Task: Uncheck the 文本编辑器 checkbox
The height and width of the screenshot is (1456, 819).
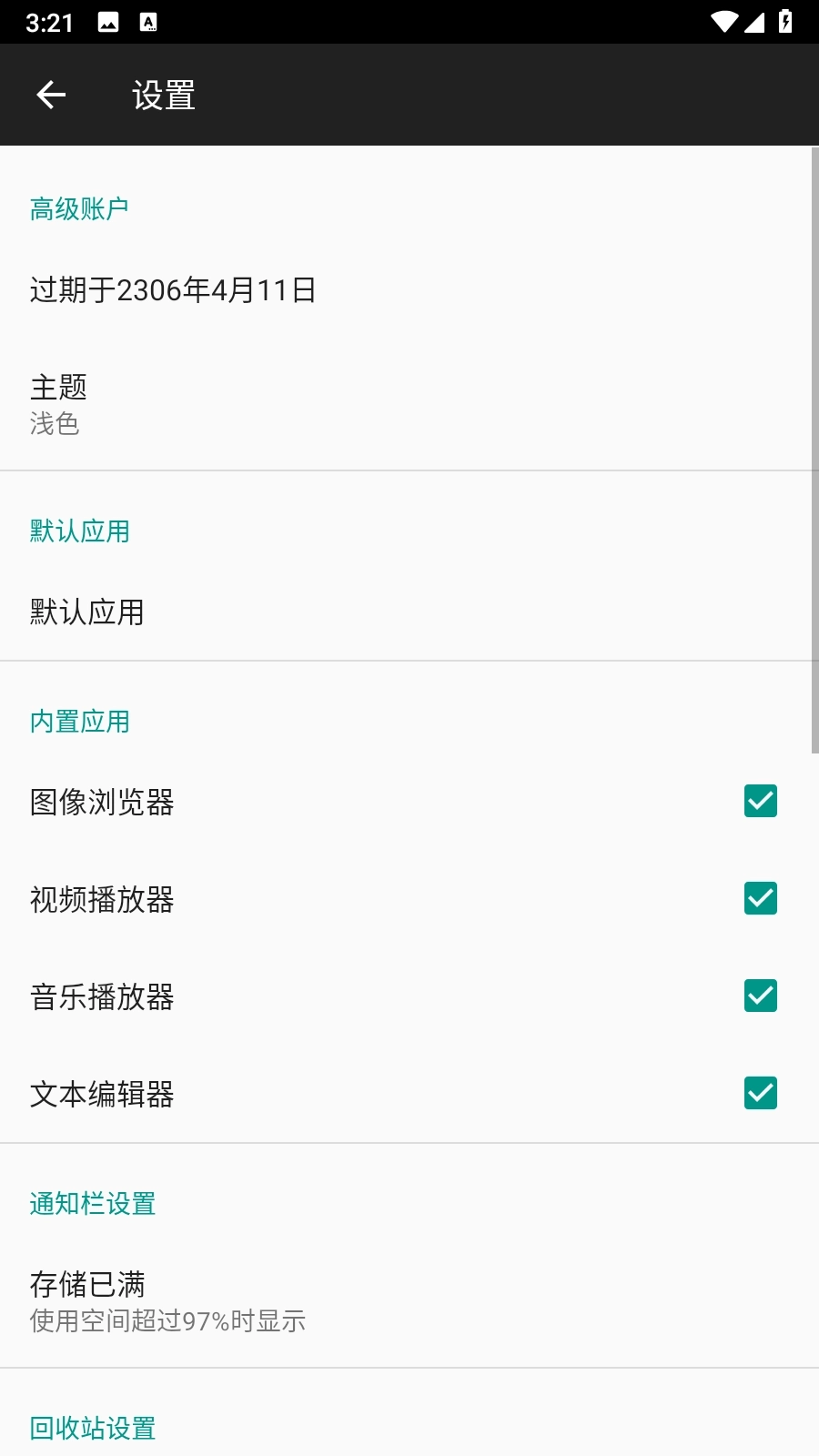Action: point(760,1093)
